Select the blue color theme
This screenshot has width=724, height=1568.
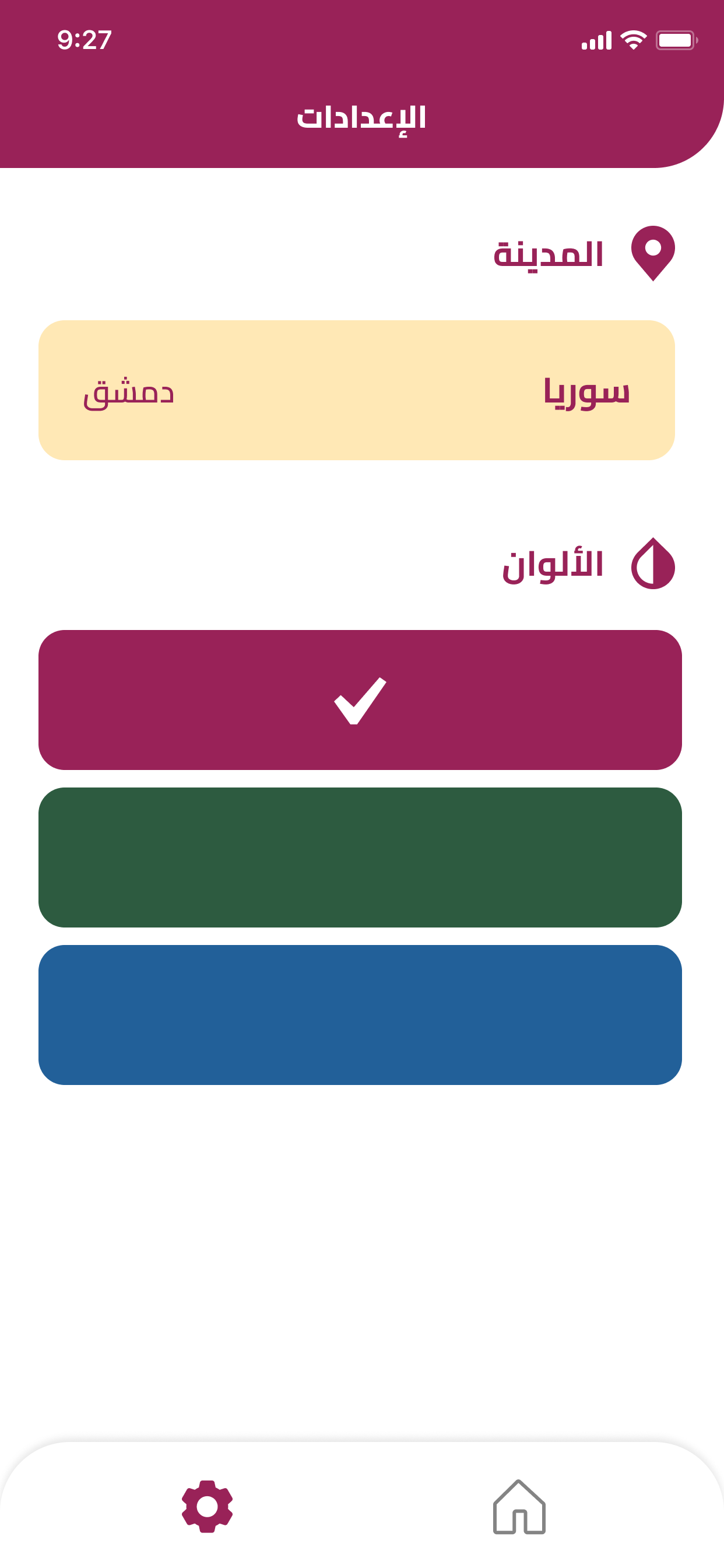pos(360,1014)
